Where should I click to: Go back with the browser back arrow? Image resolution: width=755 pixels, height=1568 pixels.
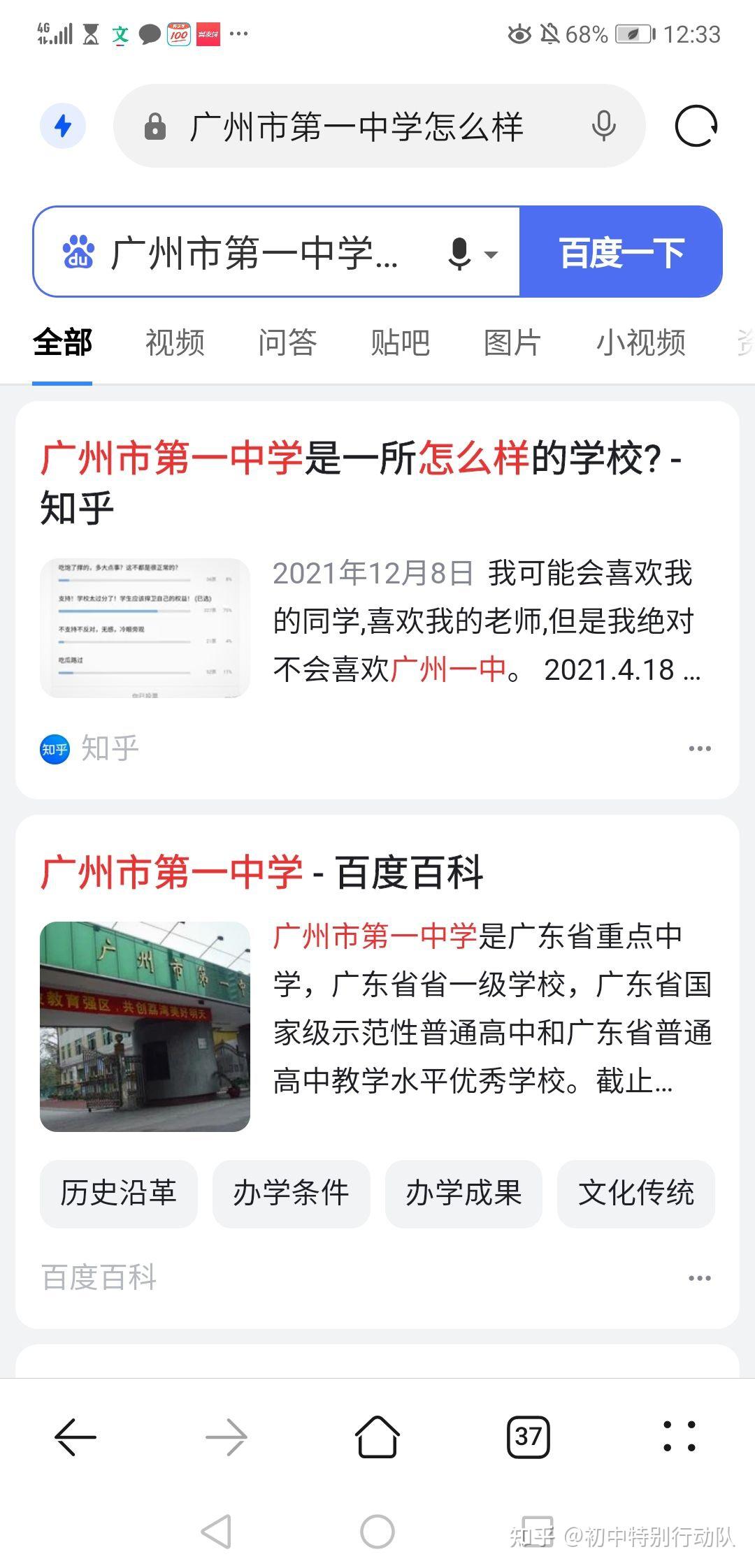75,1437
